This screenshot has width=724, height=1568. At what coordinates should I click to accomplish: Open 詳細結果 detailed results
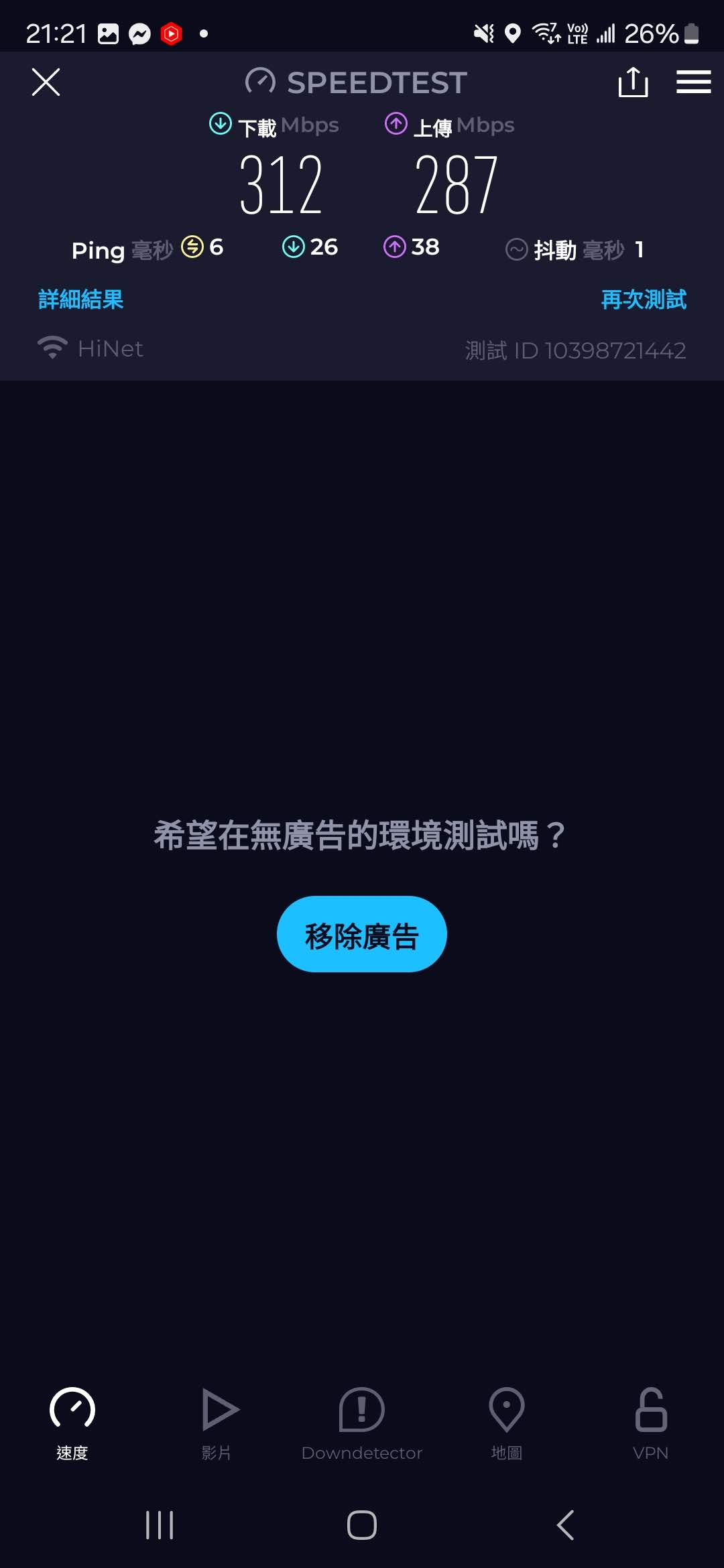81,300
